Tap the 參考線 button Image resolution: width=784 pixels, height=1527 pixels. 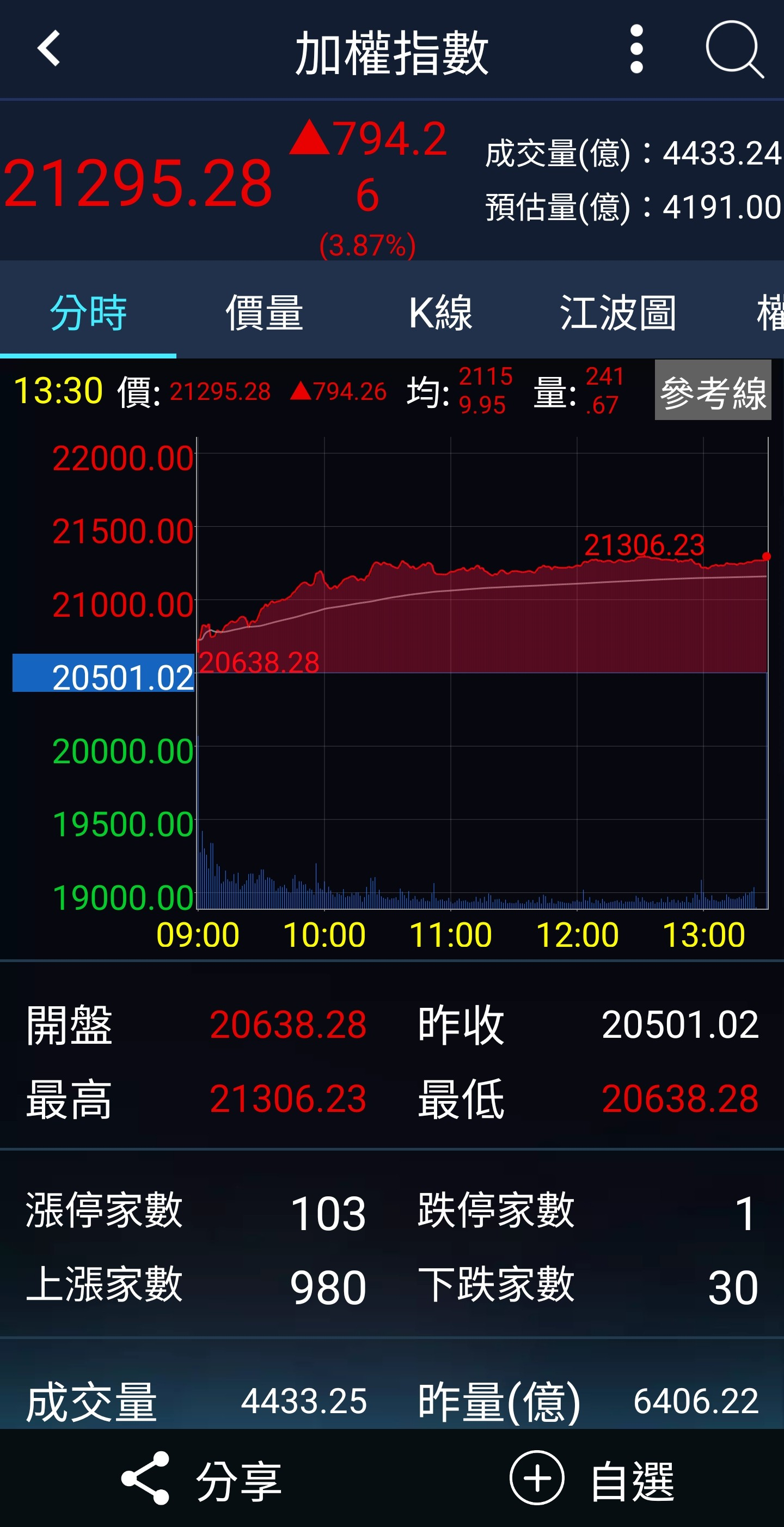click(x=712, y=391)
